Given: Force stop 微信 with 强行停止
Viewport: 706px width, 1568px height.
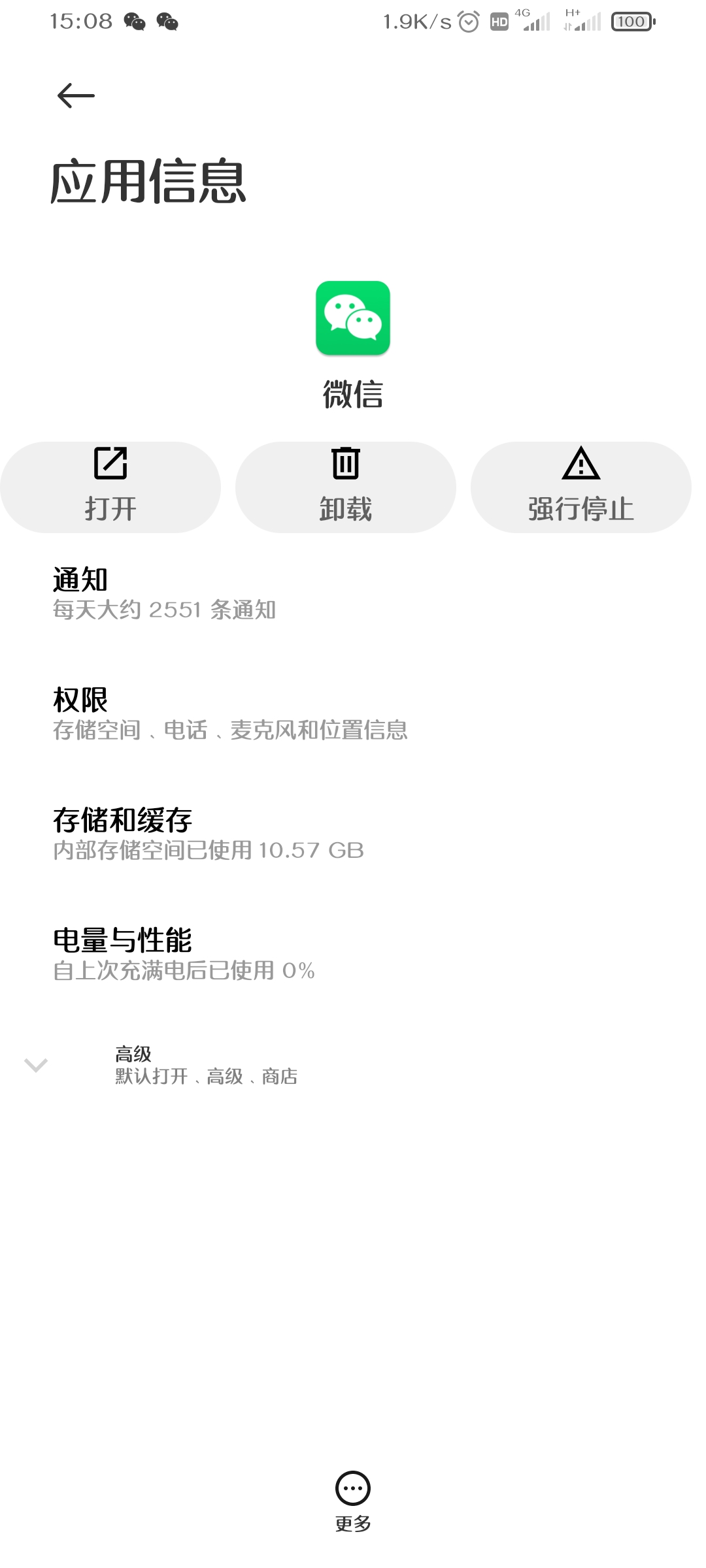Looking at the screenshot, I should pyautogui.click(x=581, y=487).
